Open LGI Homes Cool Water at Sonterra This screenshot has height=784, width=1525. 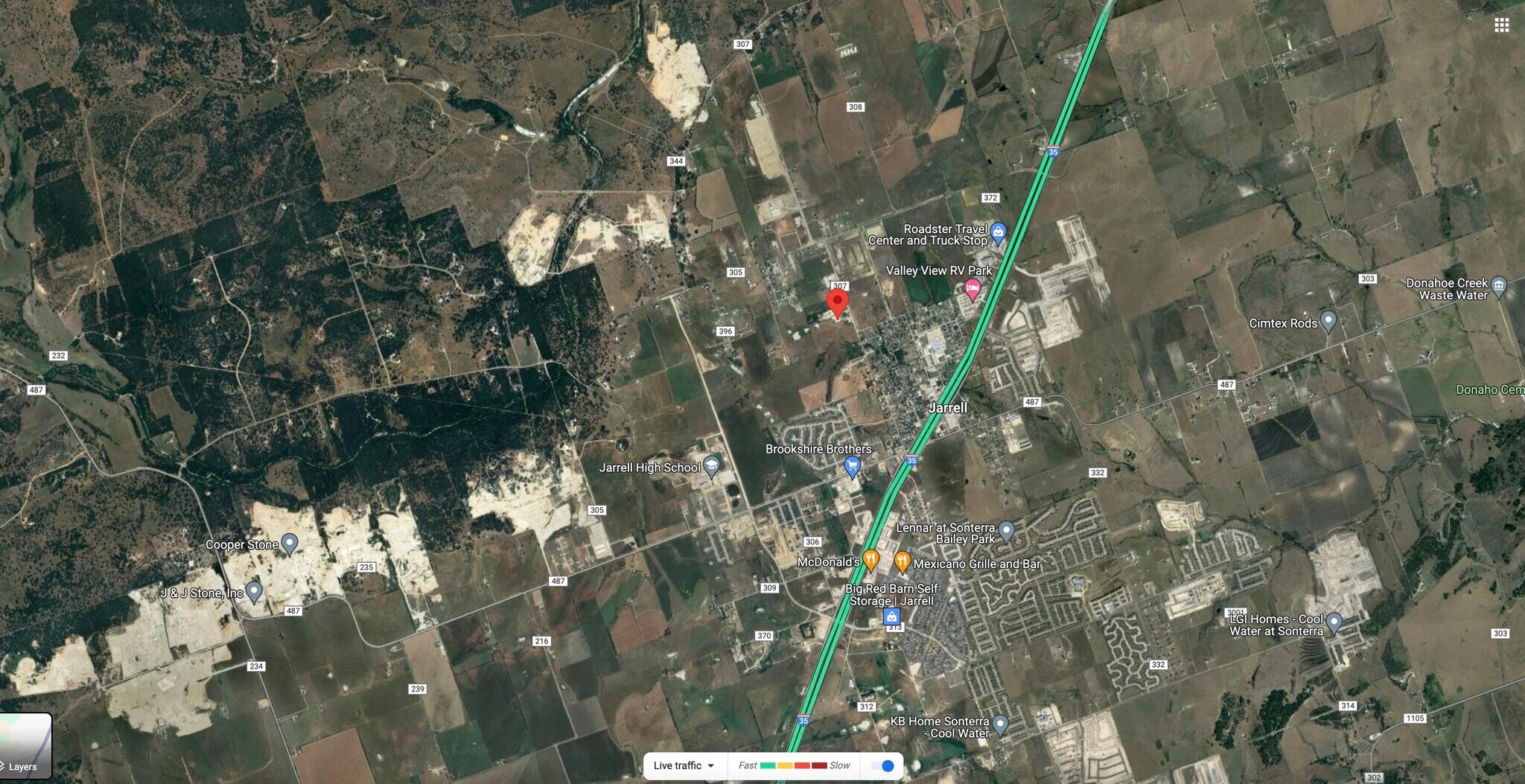(1334, 622)
